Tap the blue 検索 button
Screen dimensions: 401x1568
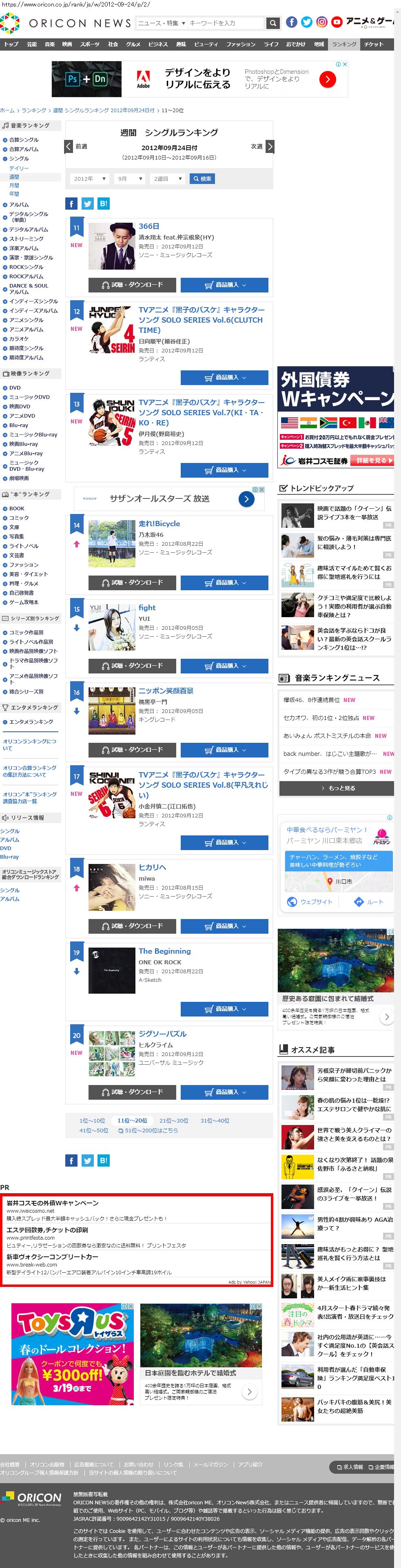tap(202, 179)
